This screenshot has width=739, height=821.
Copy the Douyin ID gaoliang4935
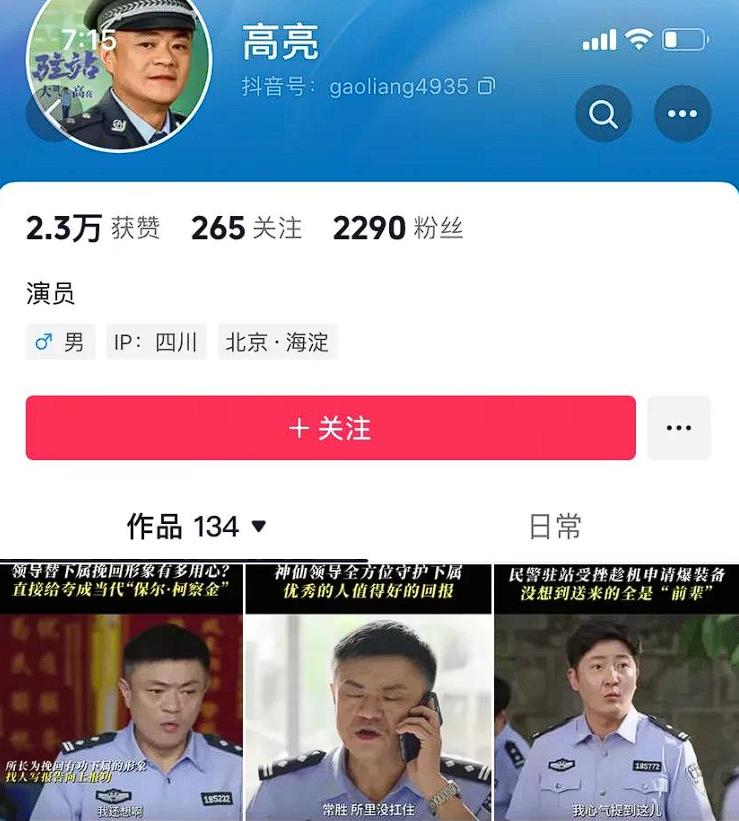point(486,87)
